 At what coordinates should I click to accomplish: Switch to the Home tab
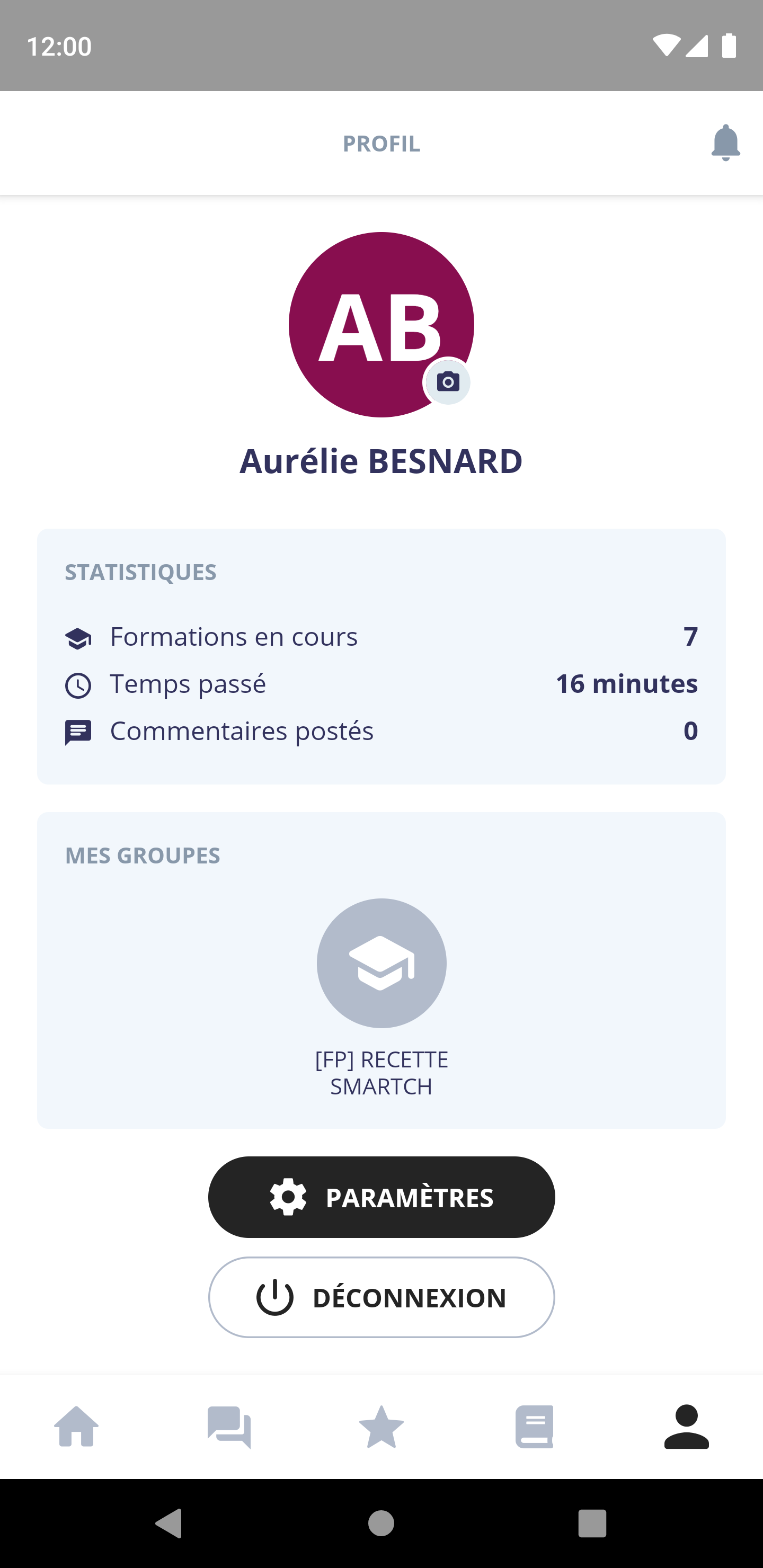(x=76, y=1426)
